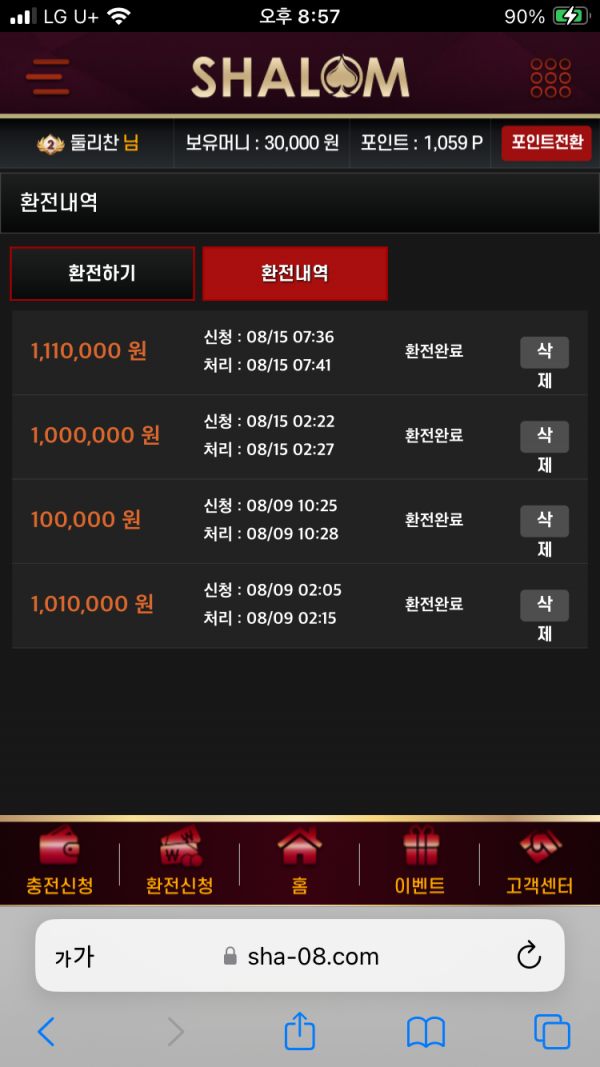Open the hamburger menu
Image resolution: width=600 pixels, height=1067 pixels.
click(48, 76)
